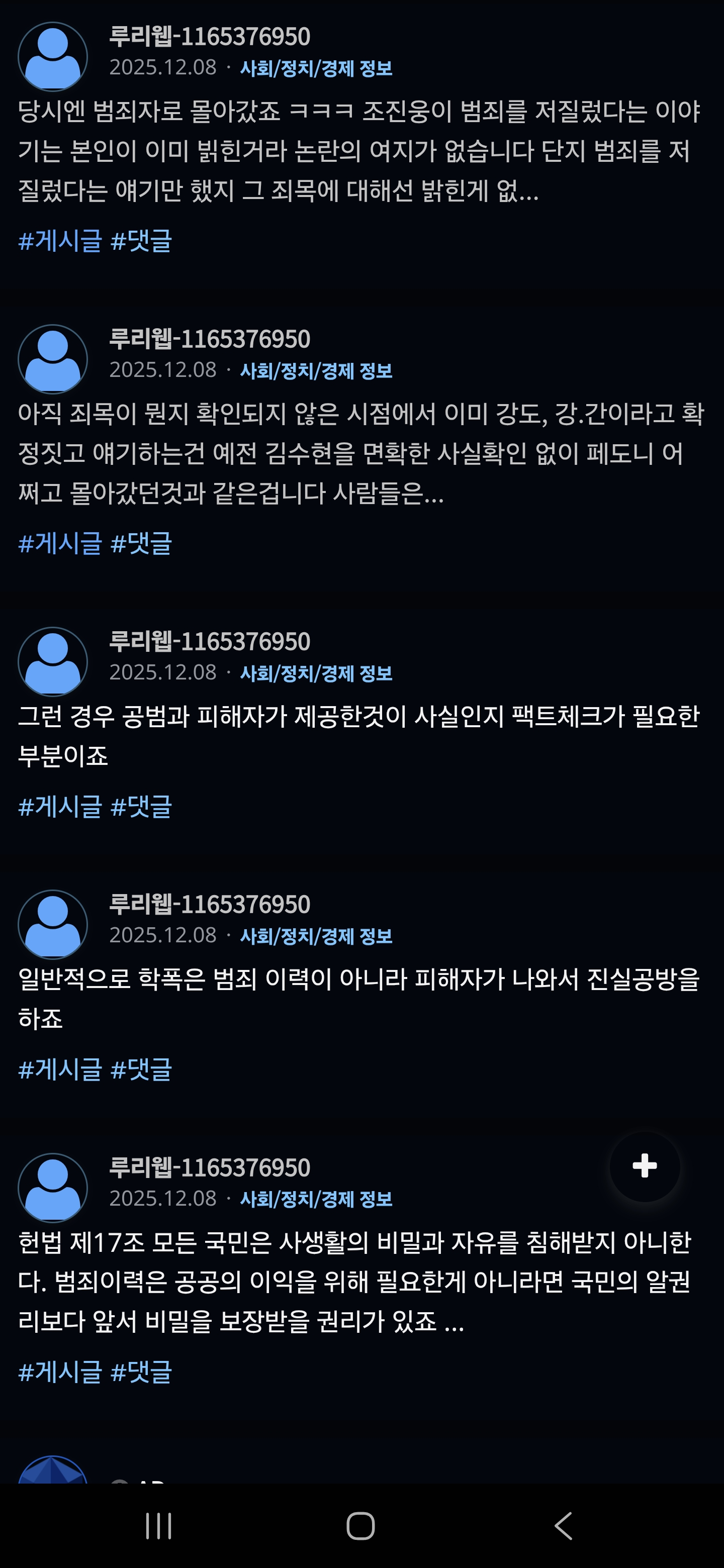Open the comment starting with 당시엔 범죄자로
724x1568 pixels.
click(359, 151)
